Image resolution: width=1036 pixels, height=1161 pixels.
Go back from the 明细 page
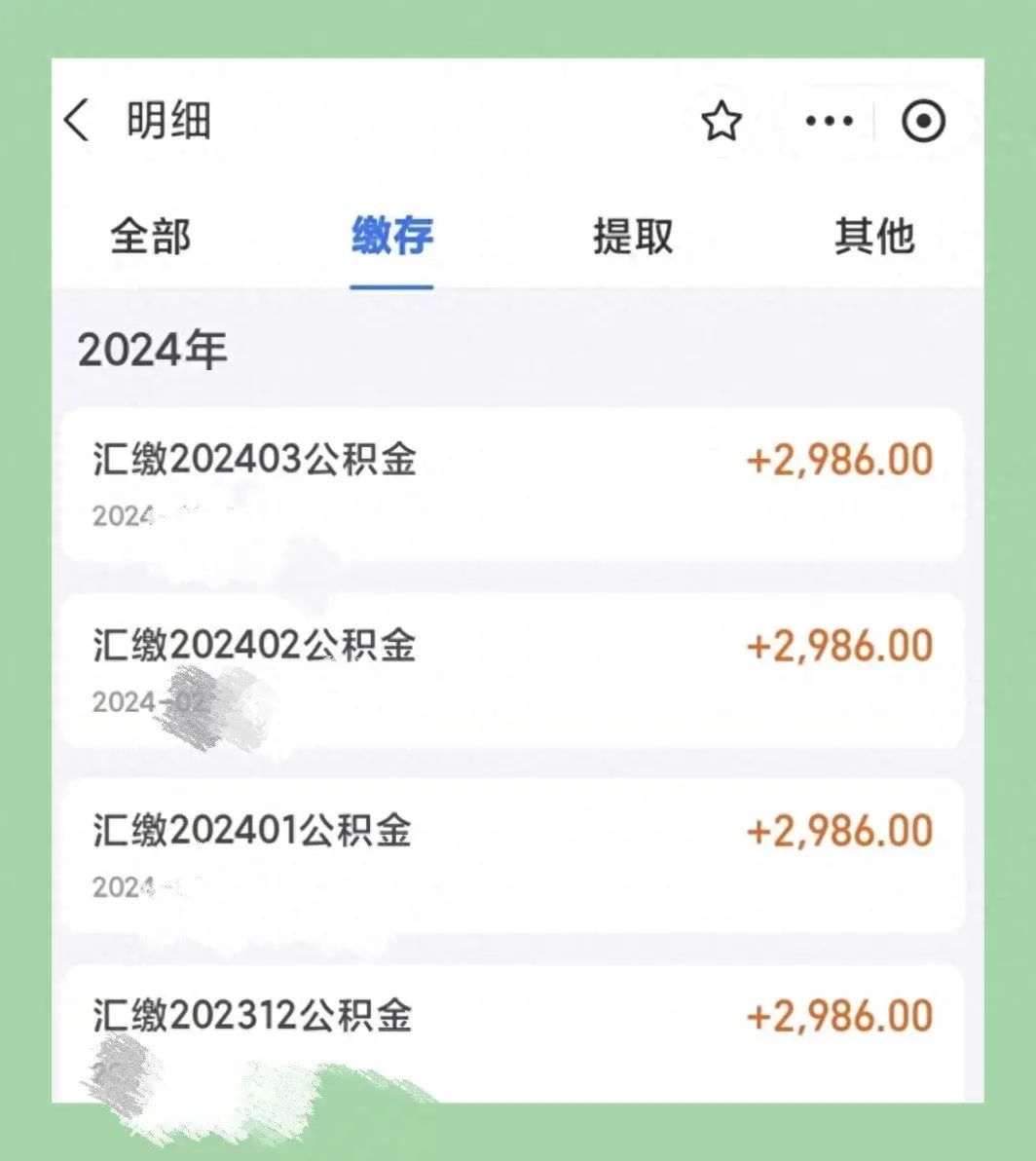pyautogui.click(x=76, y=122)
